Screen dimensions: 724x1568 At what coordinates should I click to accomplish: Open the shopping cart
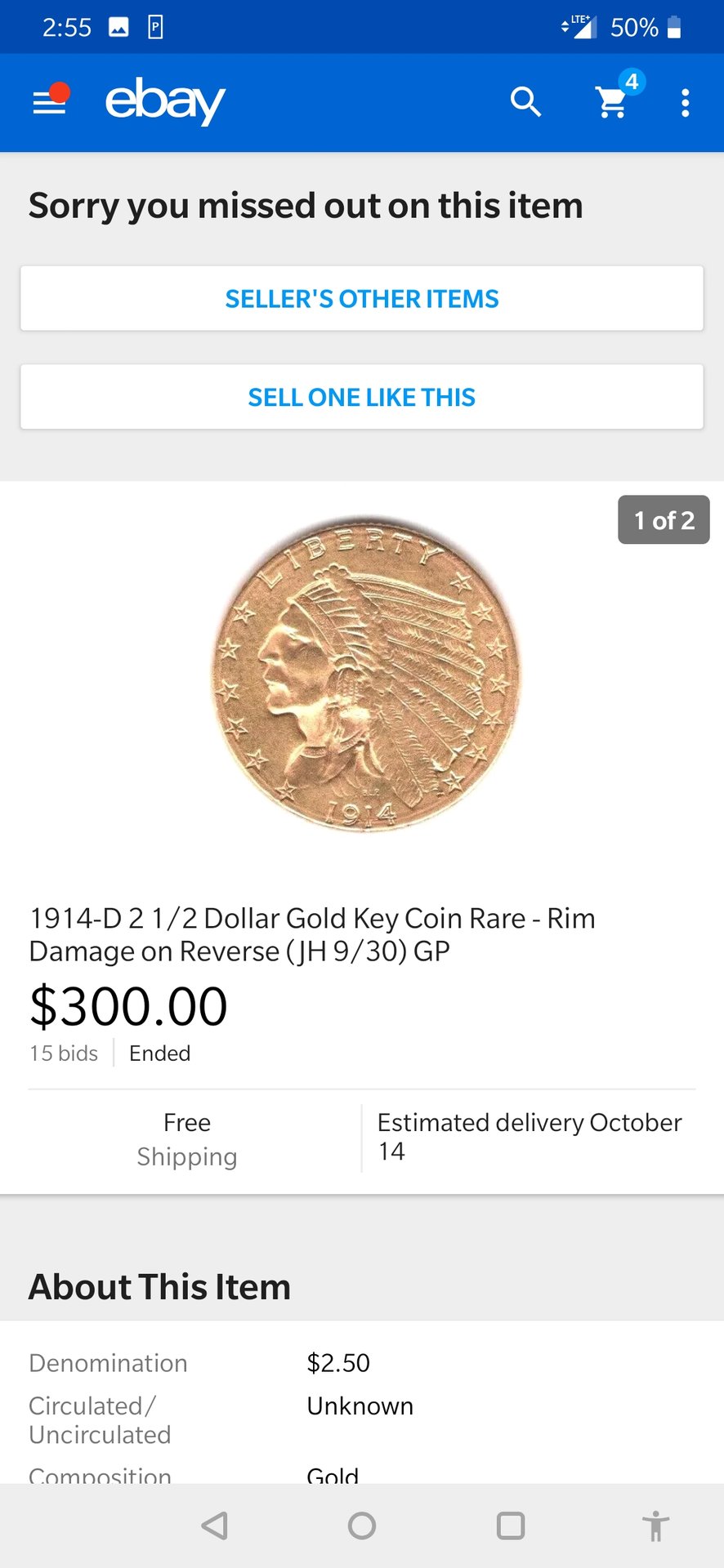612,102
